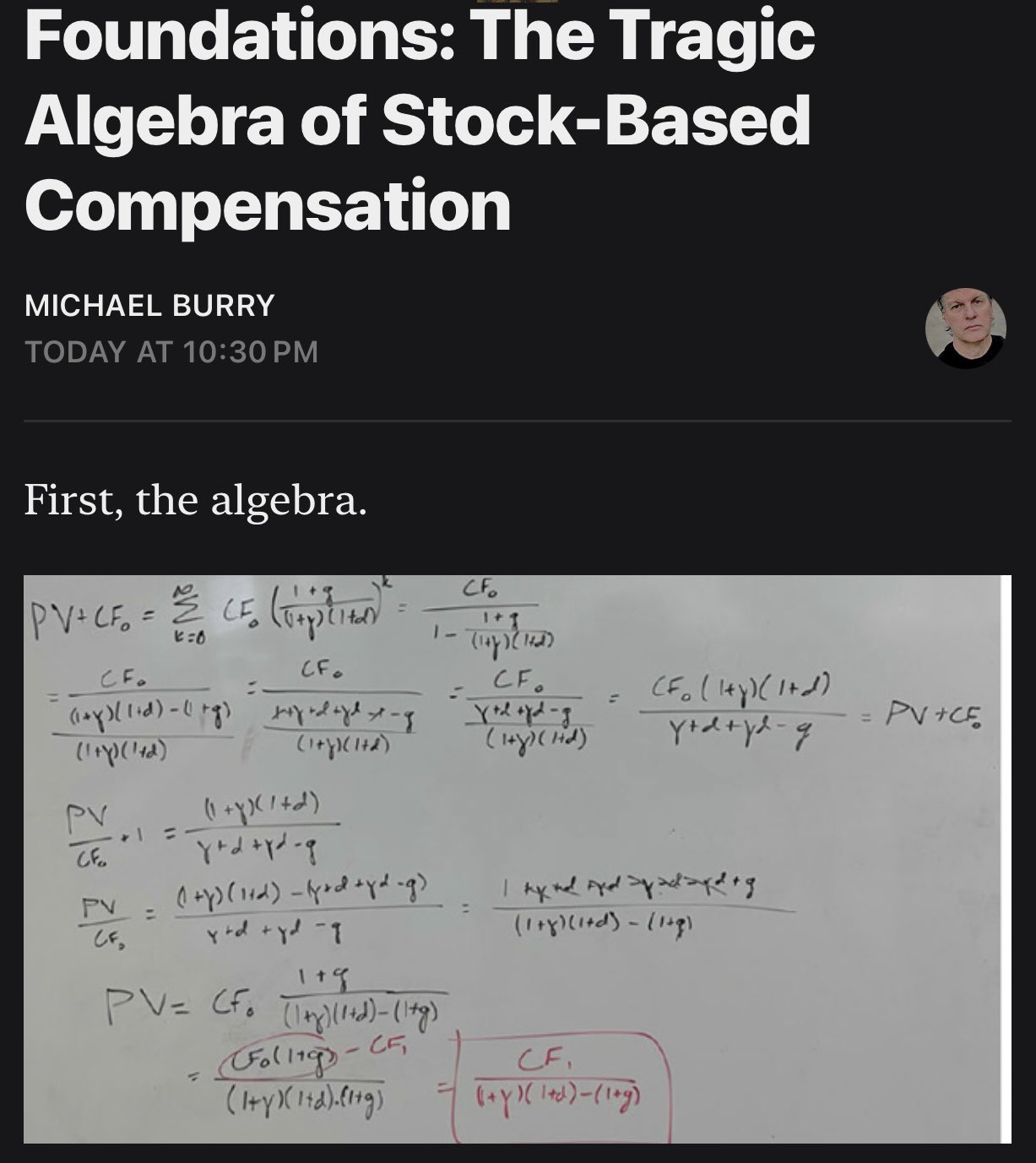
Task: Open Michael Burry's profile picture
Action: pos(965,328)
